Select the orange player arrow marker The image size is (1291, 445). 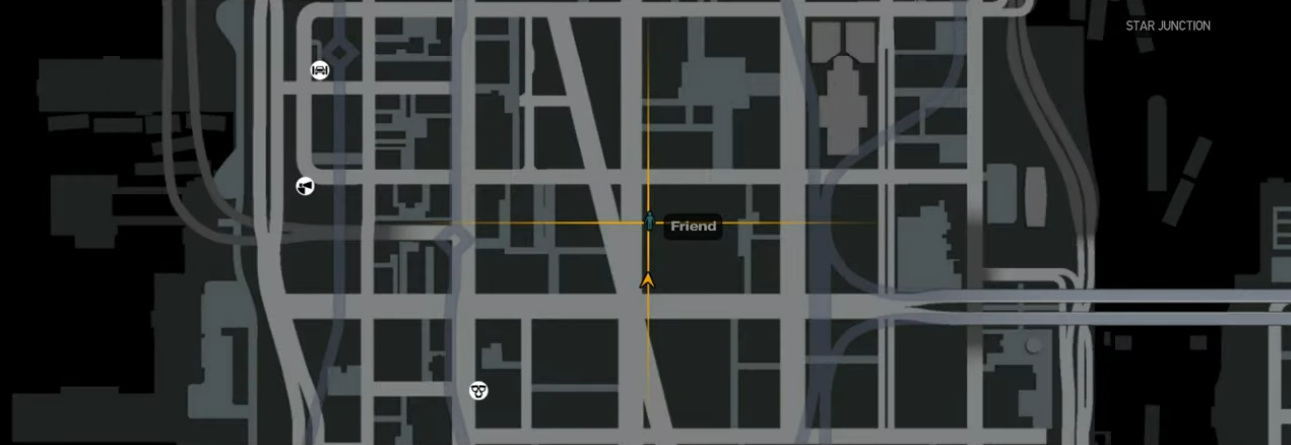click(647, 281)
